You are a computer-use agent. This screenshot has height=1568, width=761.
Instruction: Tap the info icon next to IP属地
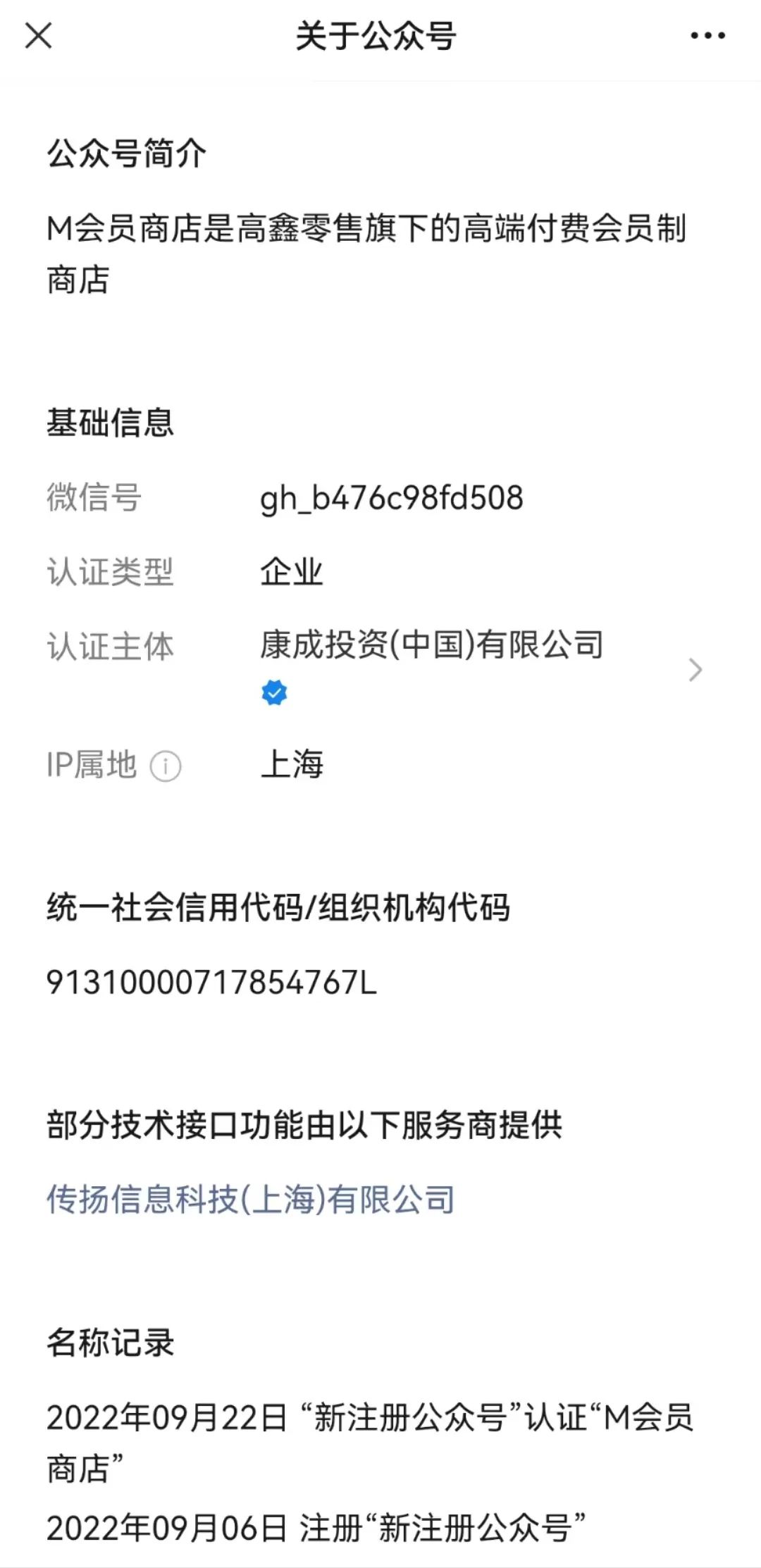click(x=166, y=766)
